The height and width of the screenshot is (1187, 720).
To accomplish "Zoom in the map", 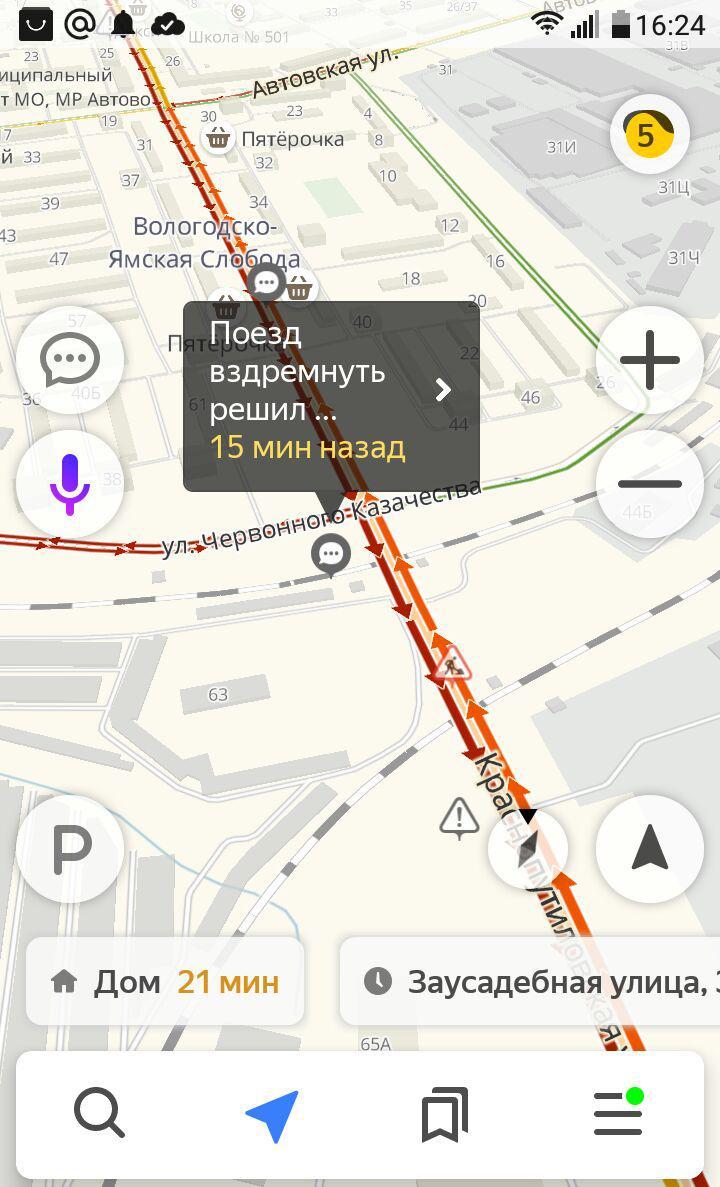I will pos(649,360).
